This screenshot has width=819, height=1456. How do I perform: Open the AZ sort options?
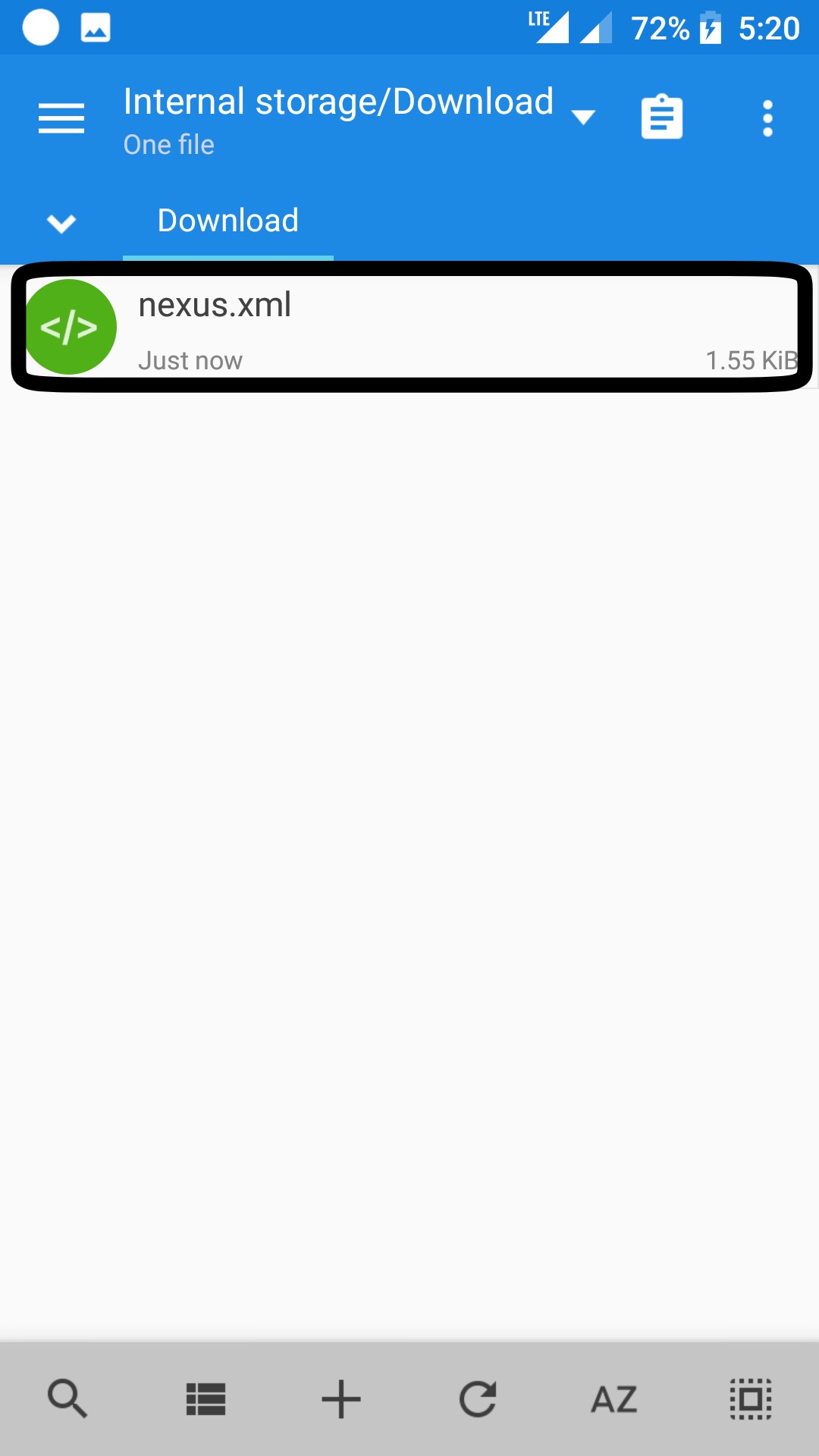[x=614, y=1399]
